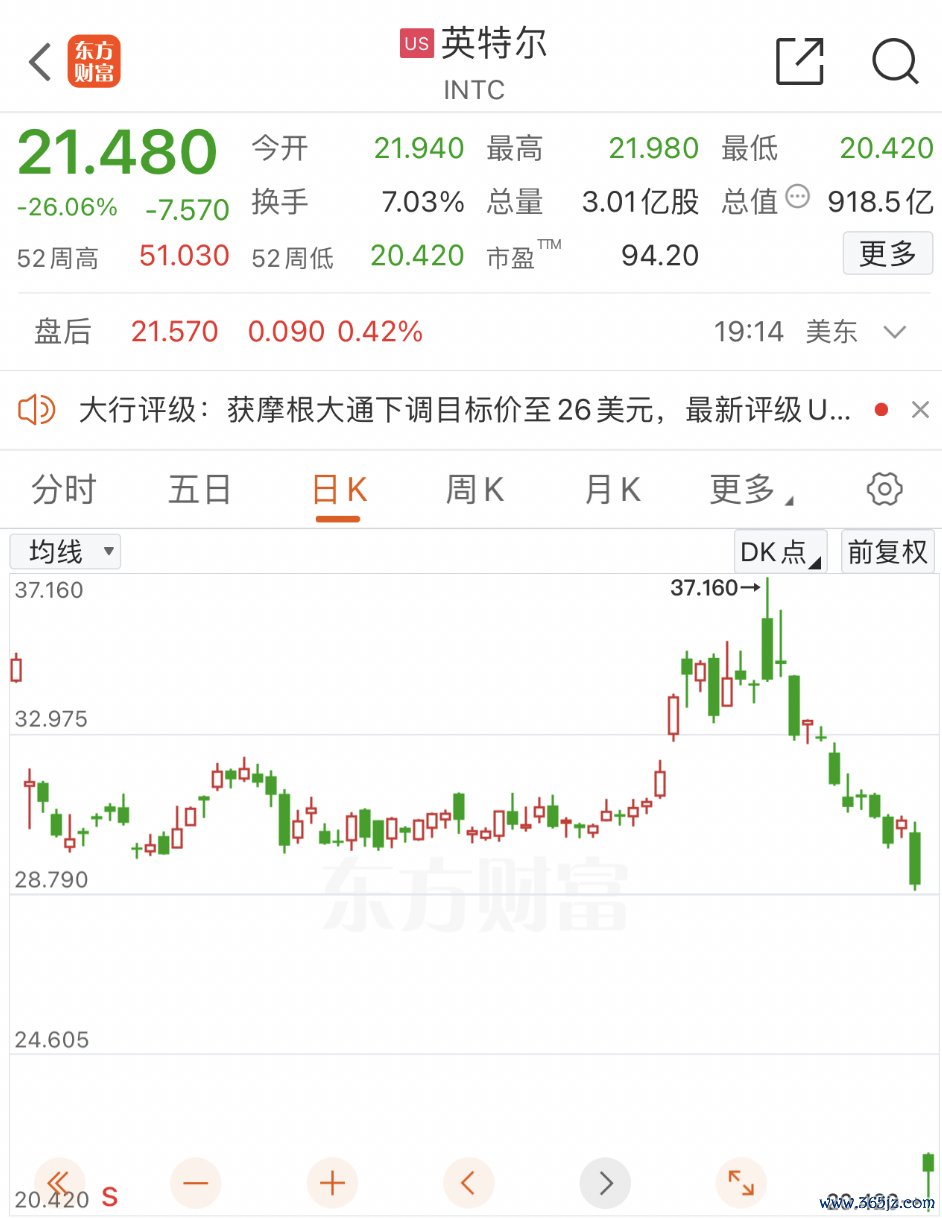Screen dimensions: 942x1218
Task: Click the 更多 button for more stock details
Action: click(x=887, y=253)
